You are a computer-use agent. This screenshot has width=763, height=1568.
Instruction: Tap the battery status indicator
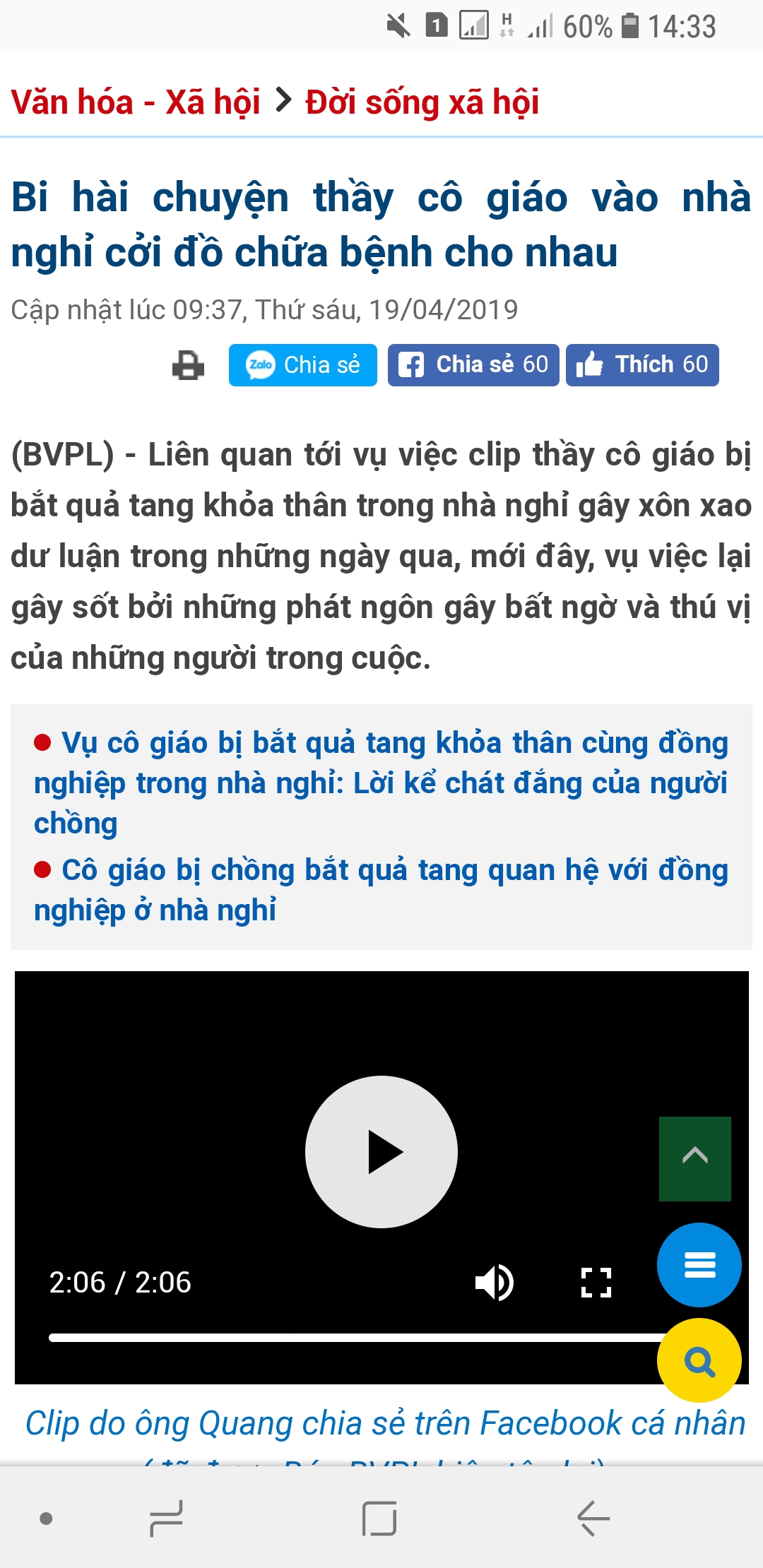(632, 27)
